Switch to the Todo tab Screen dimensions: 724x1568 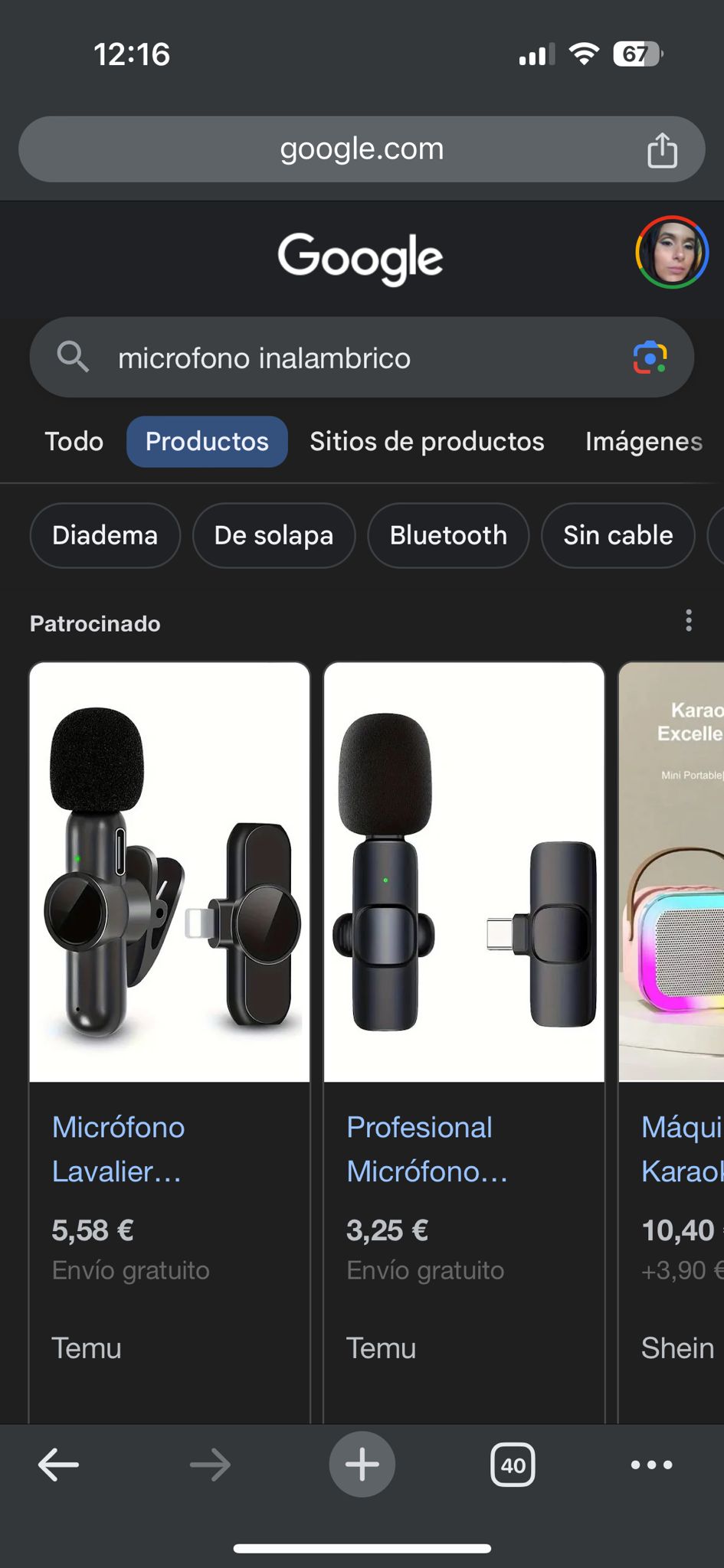pos(74,442)
